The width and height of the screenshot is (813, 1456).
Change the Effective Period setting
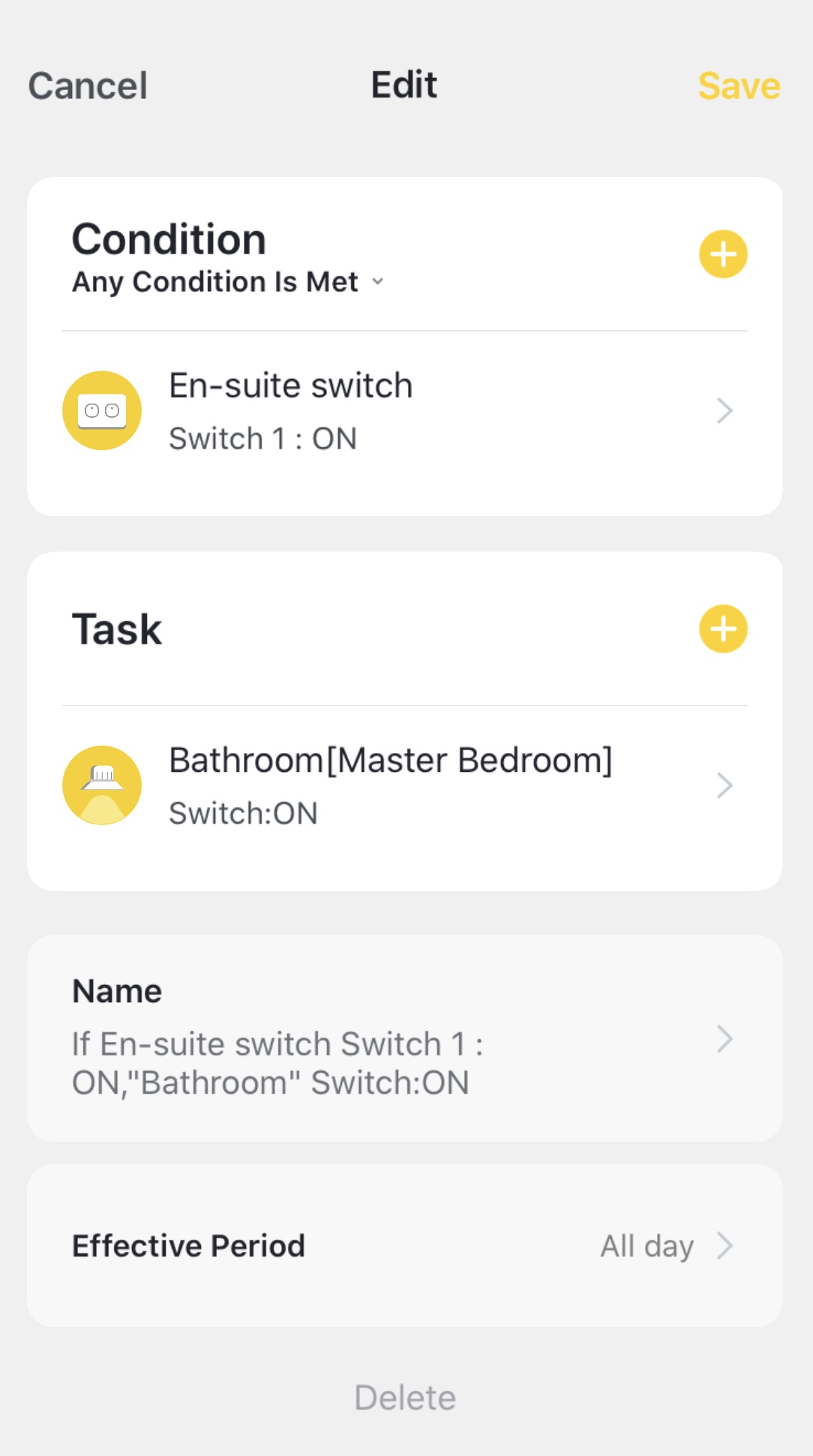[x=405, y=1246]
